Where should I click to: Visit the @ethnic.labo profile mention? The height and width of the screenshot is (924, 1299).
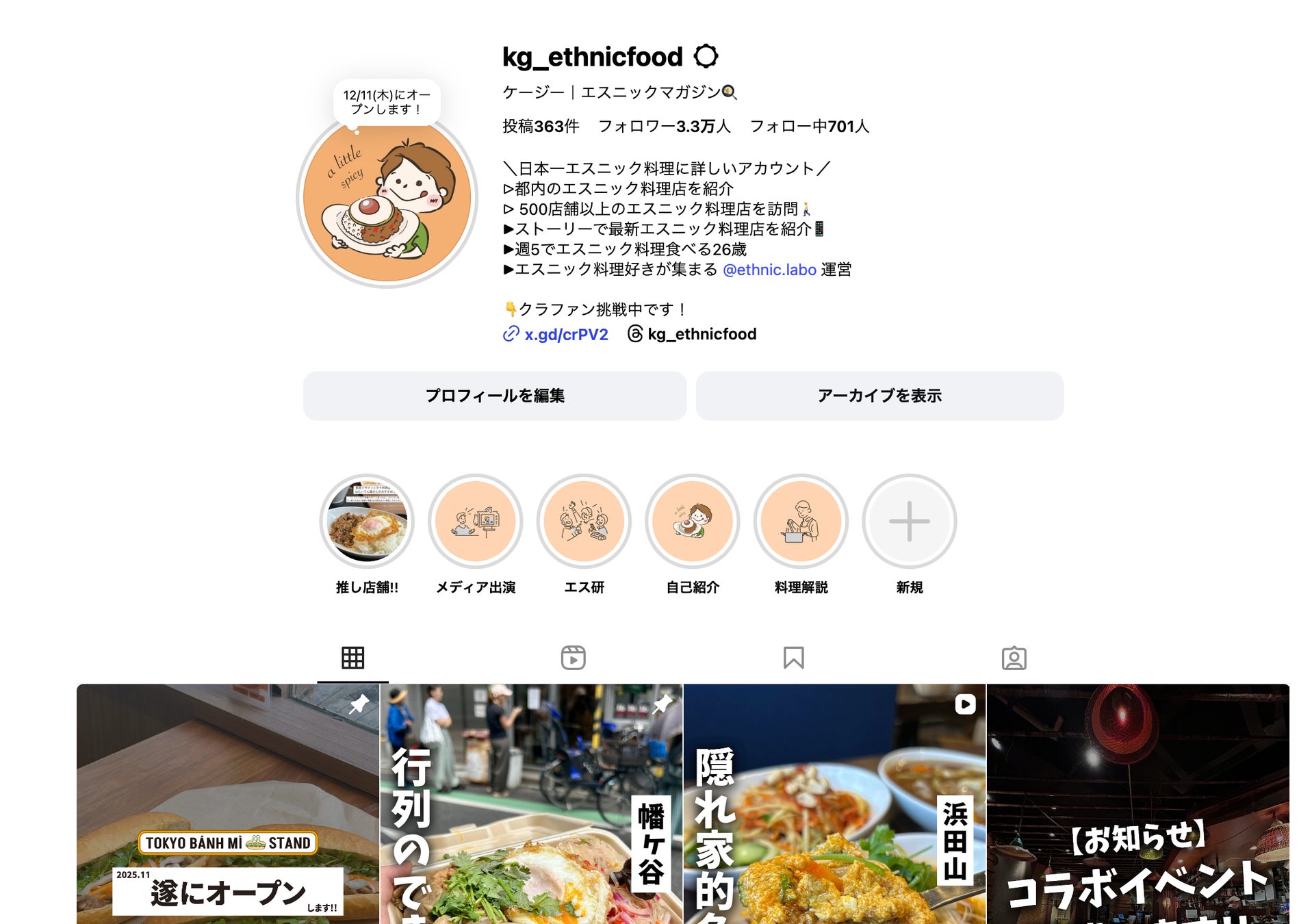769,270
